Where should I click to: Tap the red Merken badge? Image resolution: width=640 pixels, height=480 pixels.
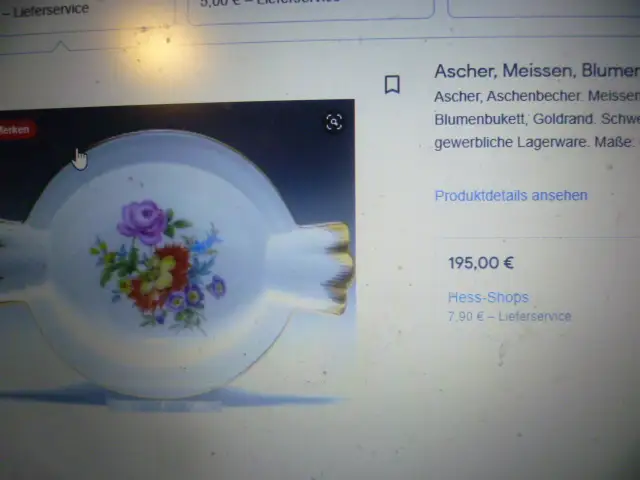point(14,130)
